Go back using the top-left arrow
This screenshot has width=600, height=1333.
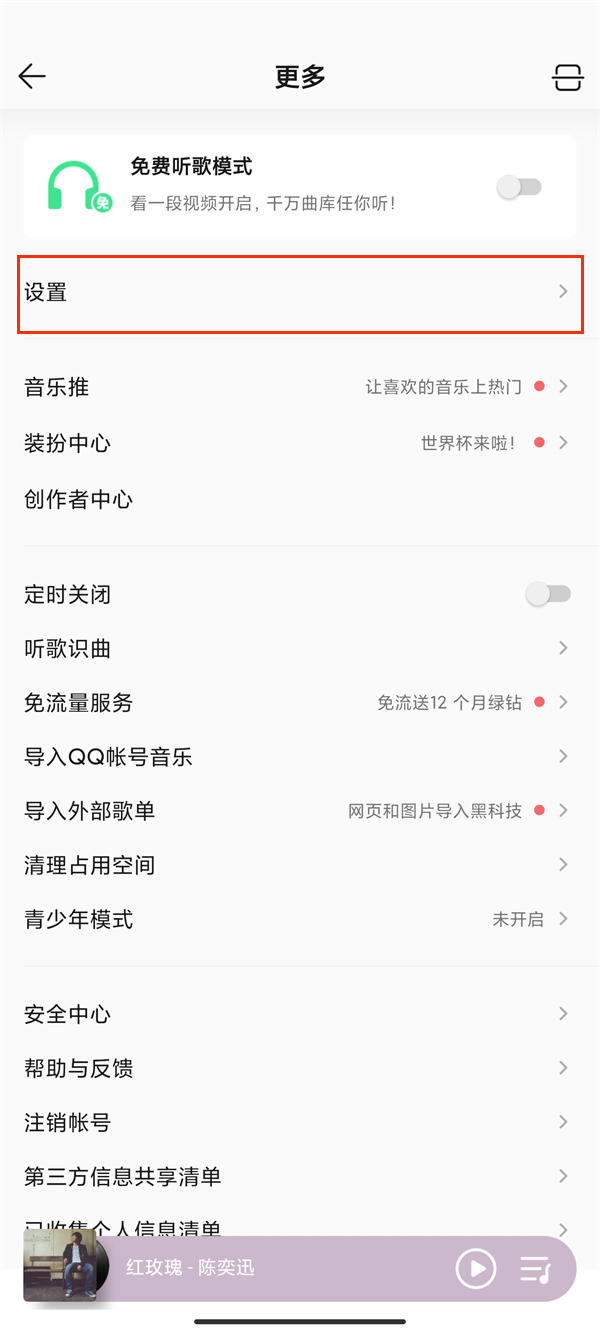tap(32, 77)
